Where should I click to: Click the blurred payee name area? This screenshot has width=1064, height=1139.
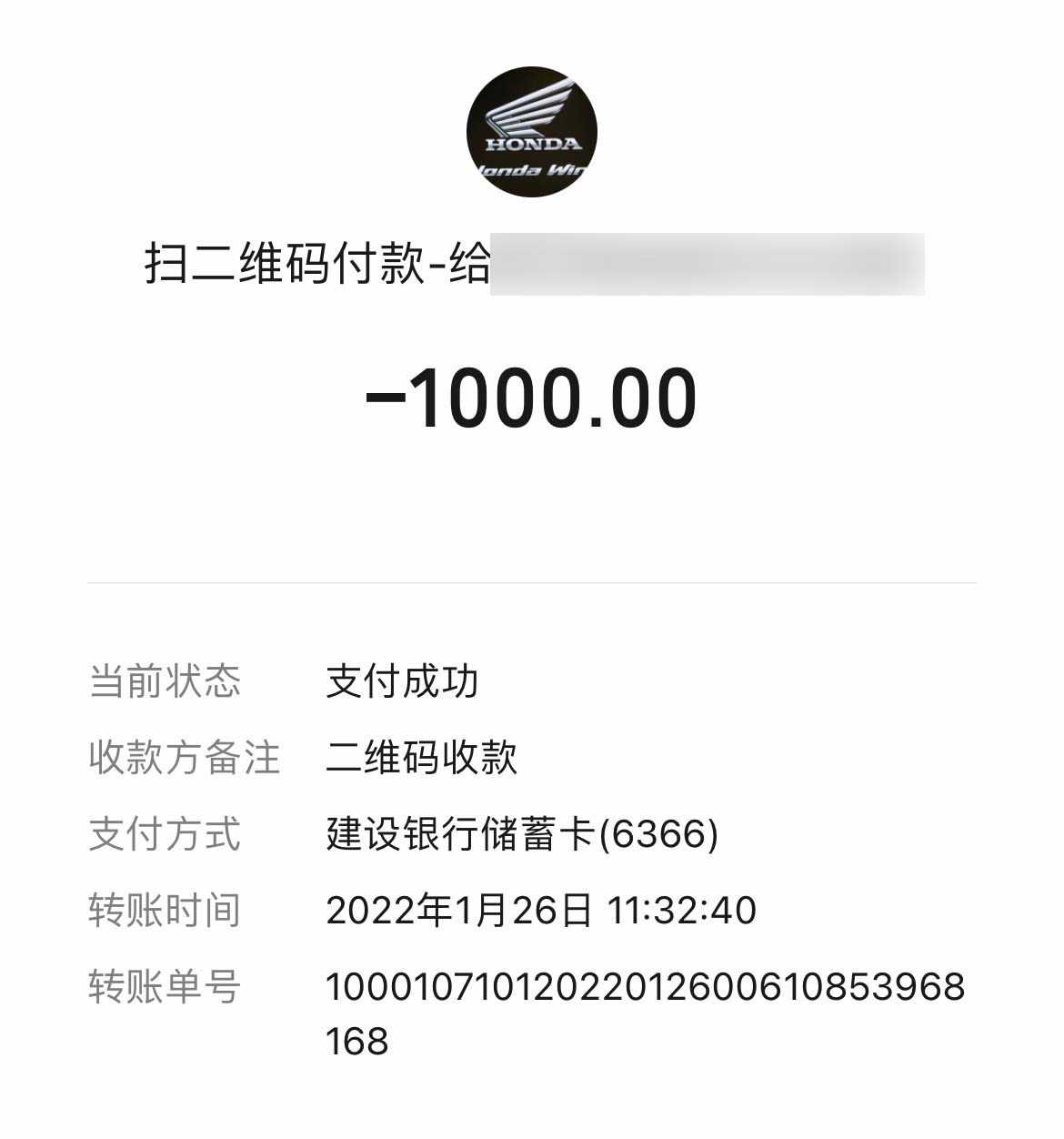709,264
